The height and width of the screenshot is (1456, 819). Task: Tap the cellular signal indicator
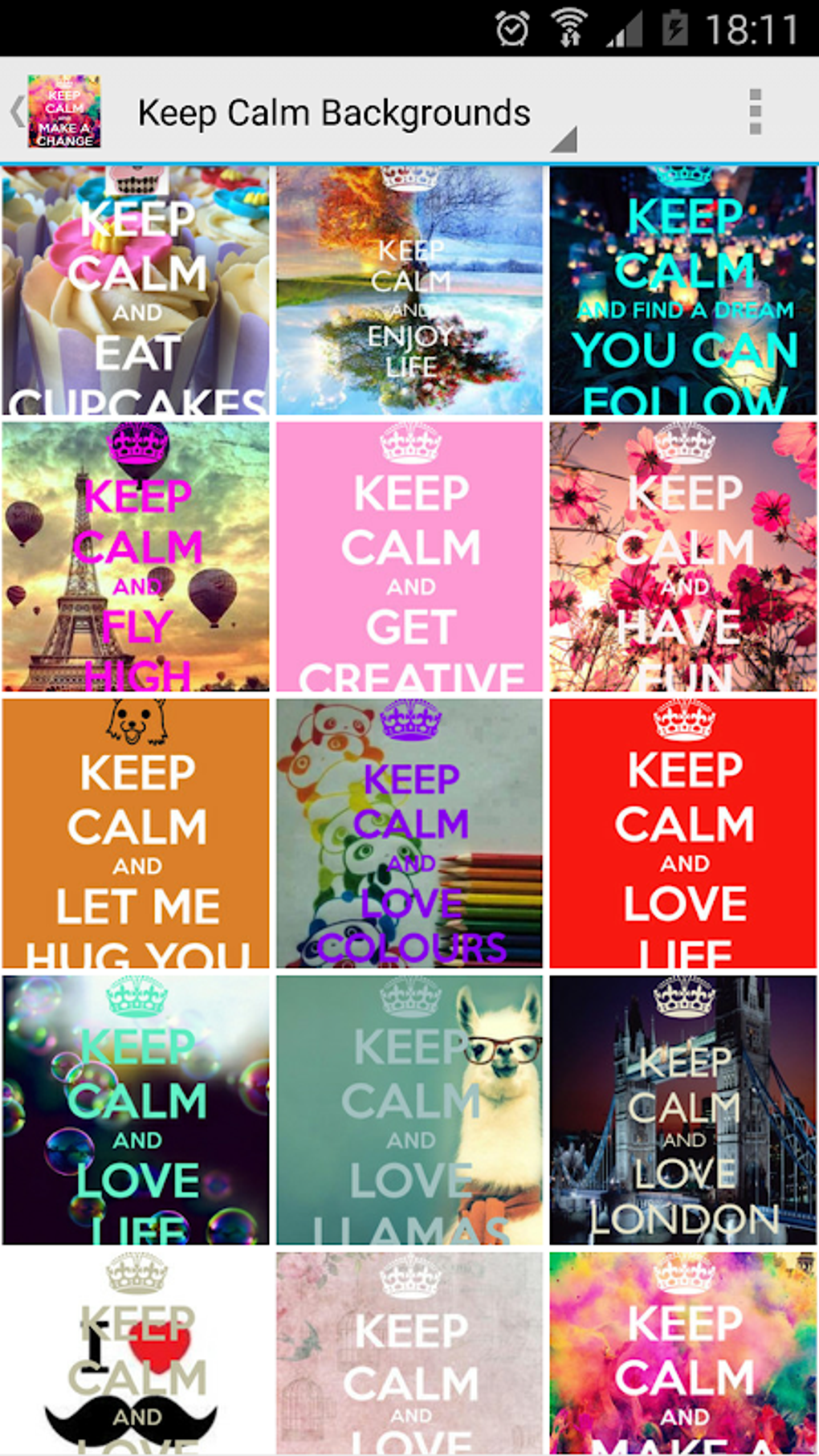click(x=626, y=25)
